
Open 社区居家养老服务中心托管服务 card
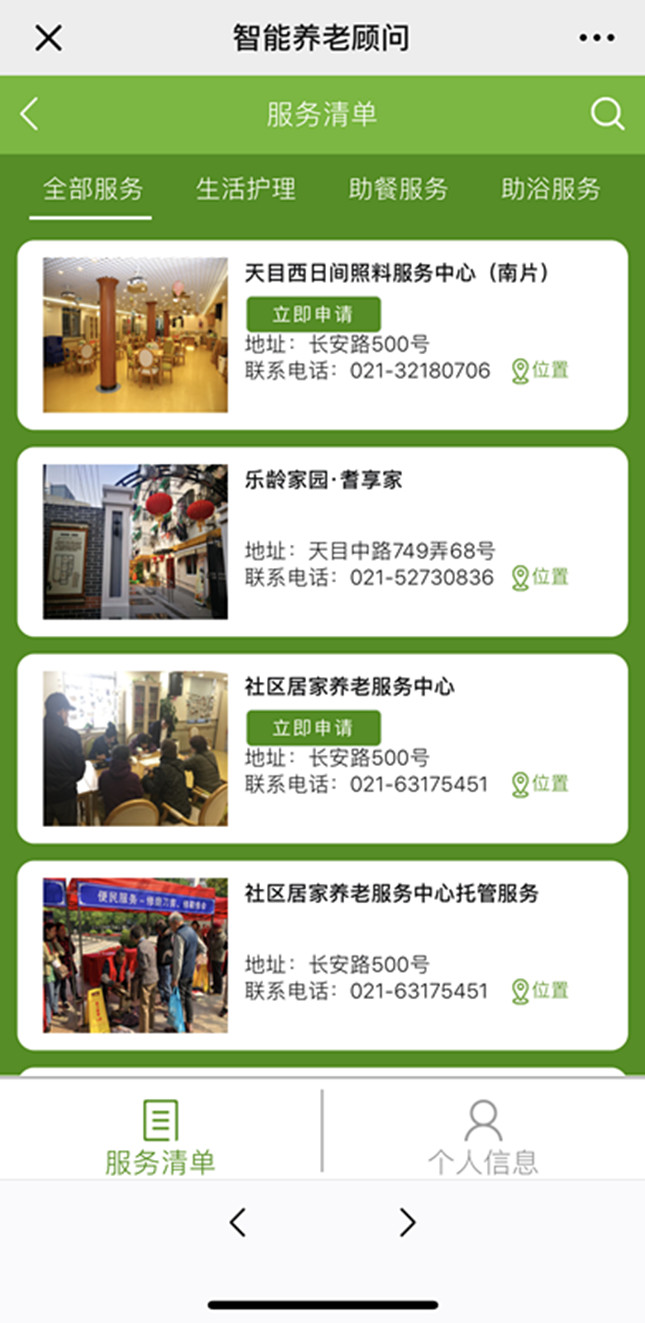pos(391,893)
